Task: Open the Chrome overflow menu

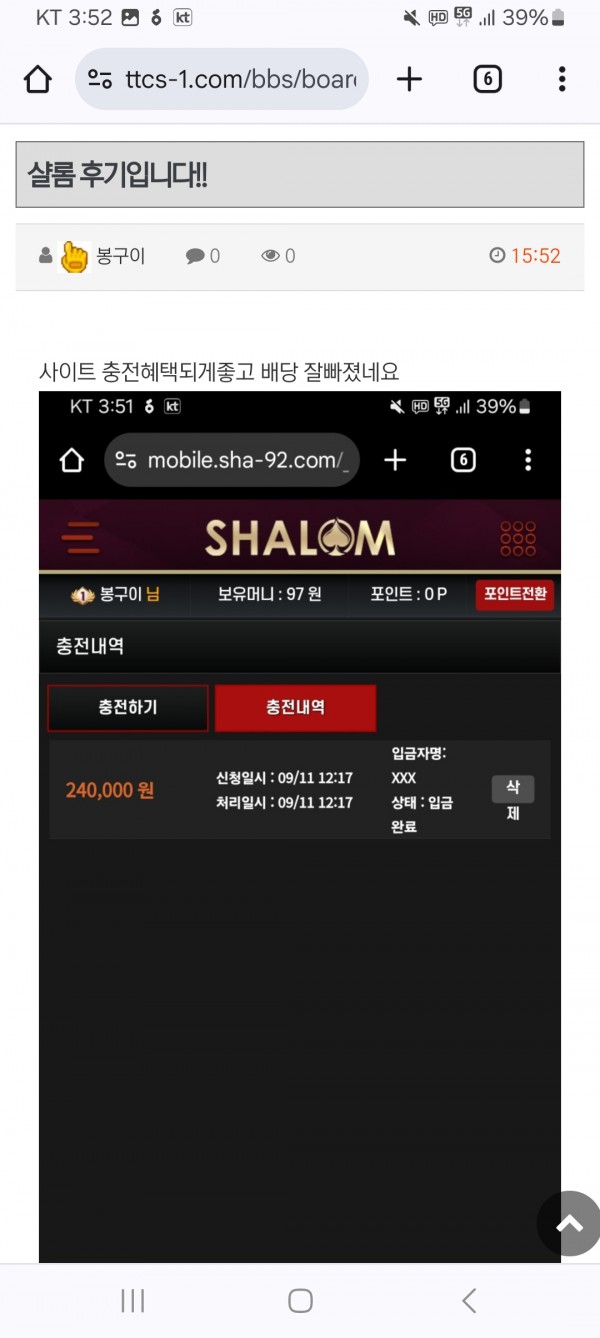Action: (x=562, y=79)
